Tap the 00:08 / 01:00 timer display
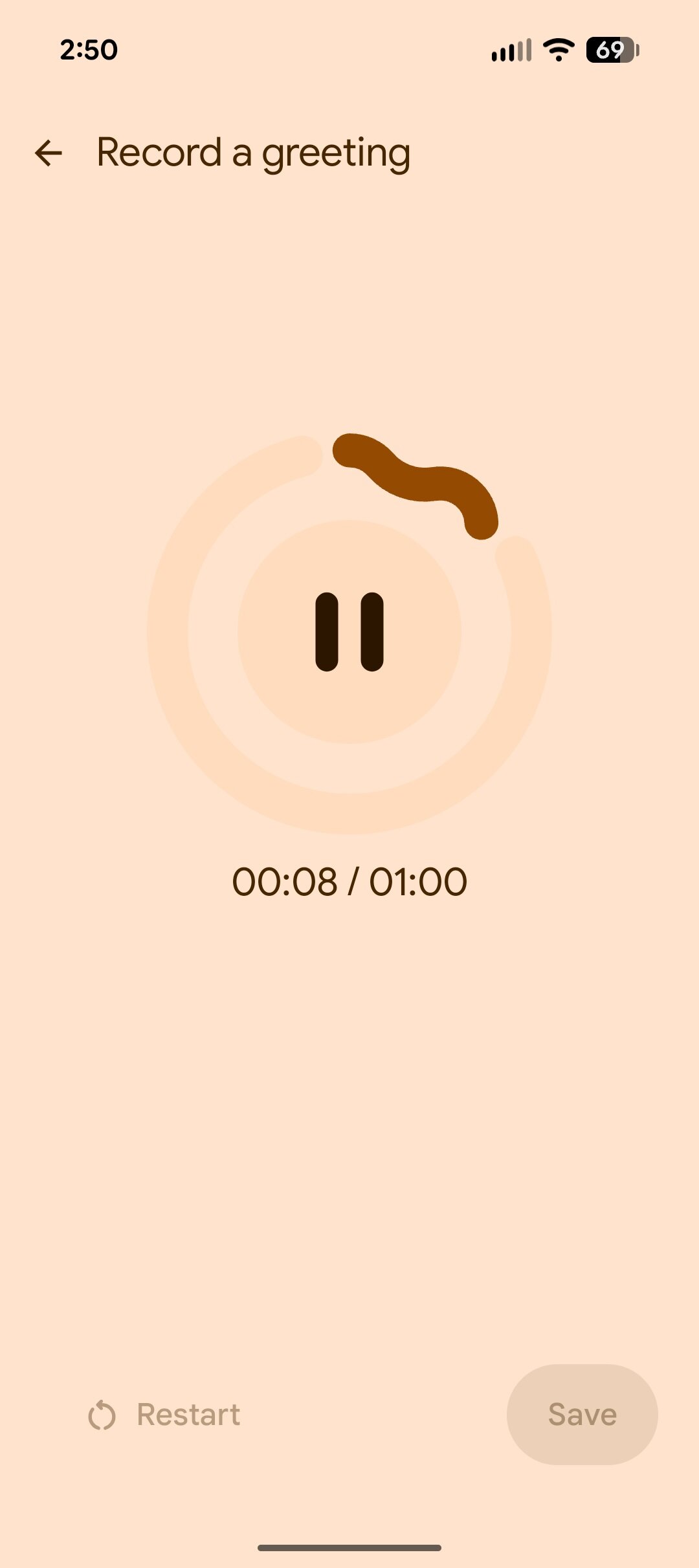Viewport: 699px width, 1568px height. 349,881
